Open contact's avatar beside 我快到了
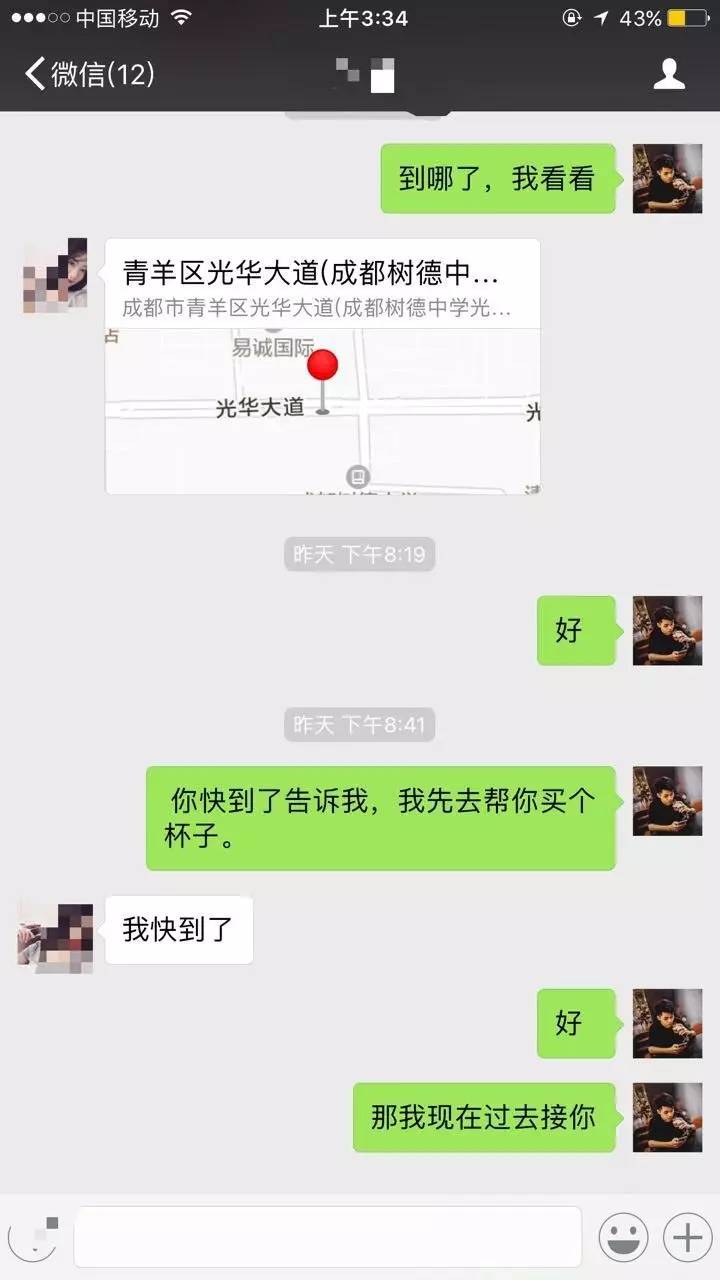Viewport: 720px width, 1280px height. coord(55,938)
